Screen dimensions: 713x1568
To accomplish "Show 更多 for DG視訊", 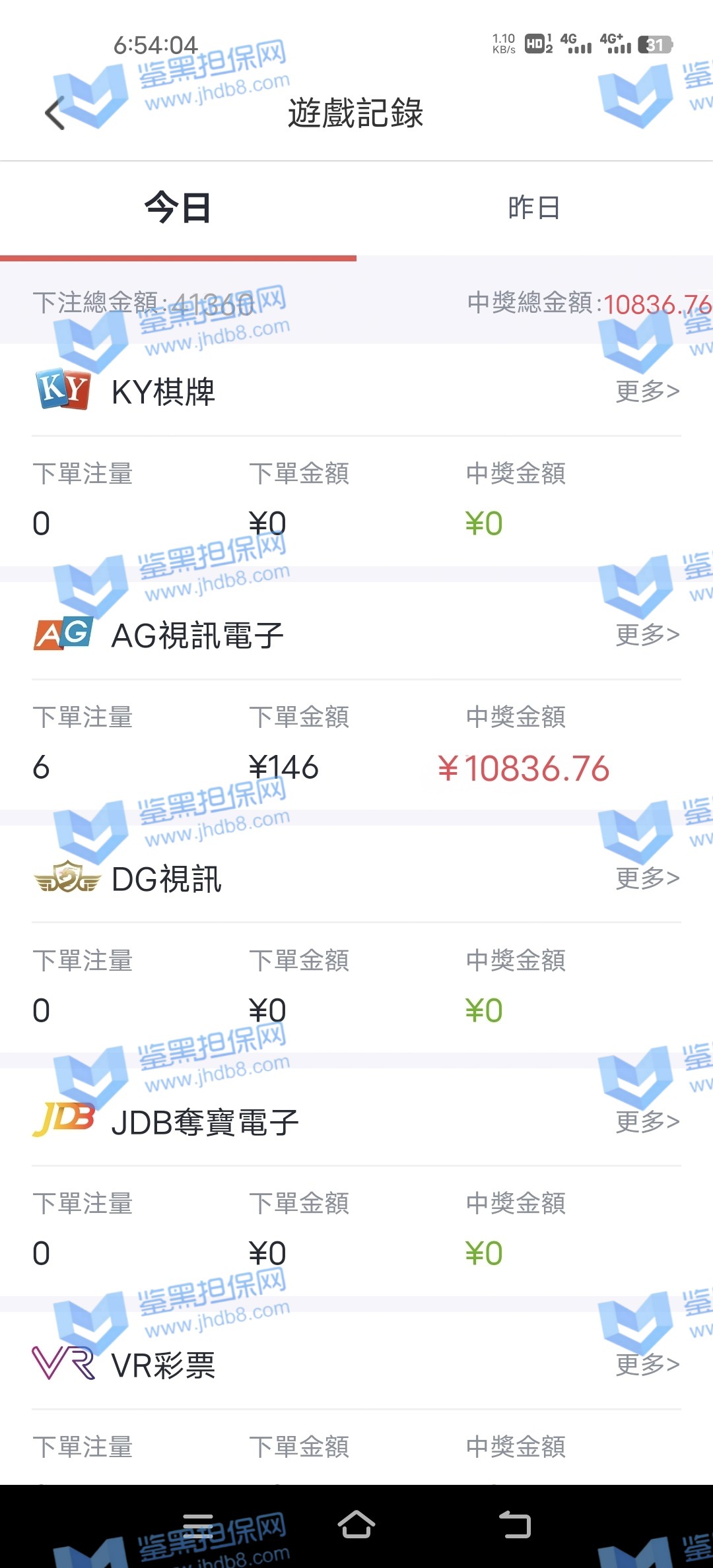I will pos(647,878).
